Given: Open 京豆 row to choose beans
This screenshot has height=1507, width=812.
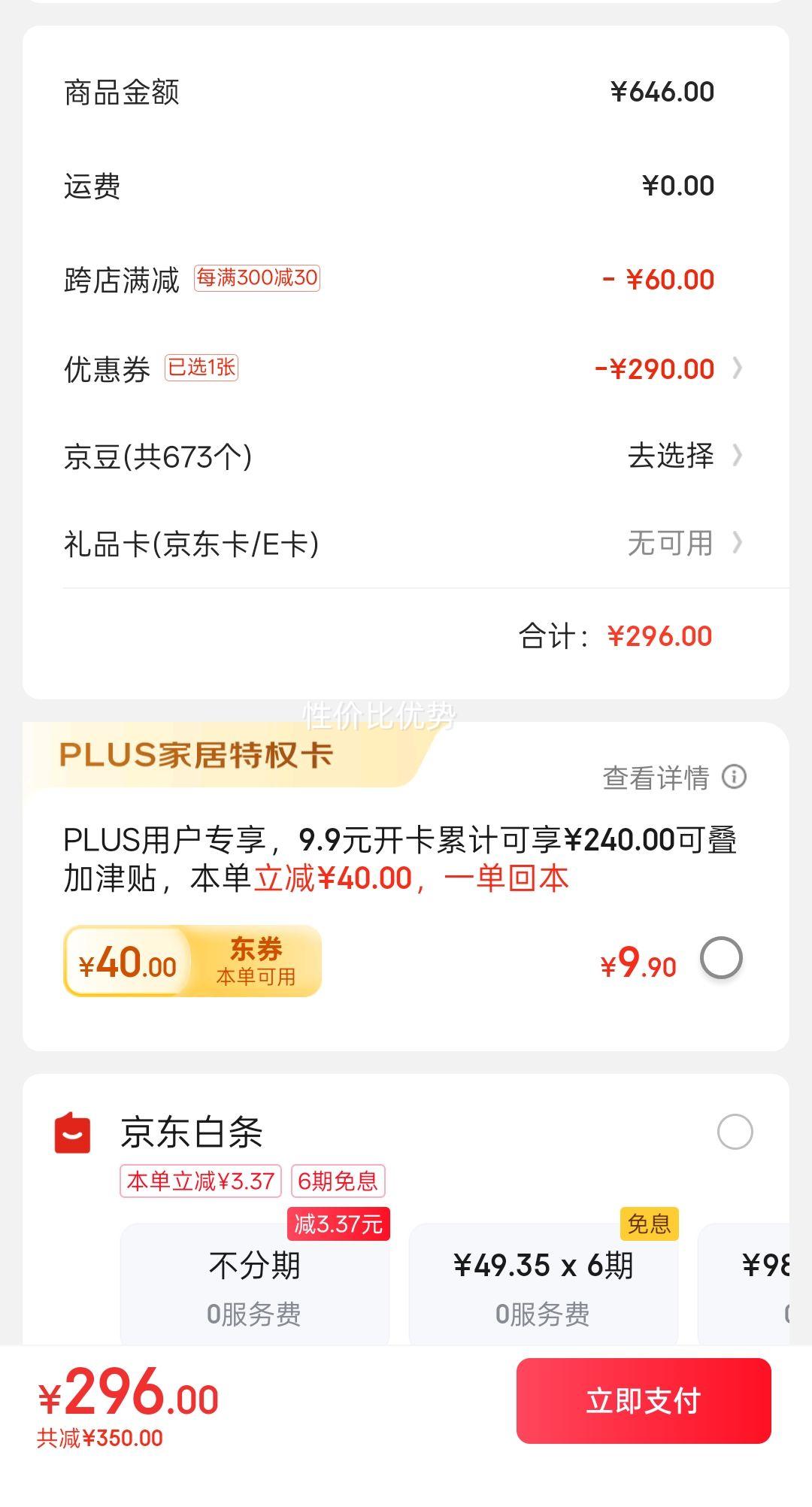Looking at the screenshot, I should click(406, 456).
